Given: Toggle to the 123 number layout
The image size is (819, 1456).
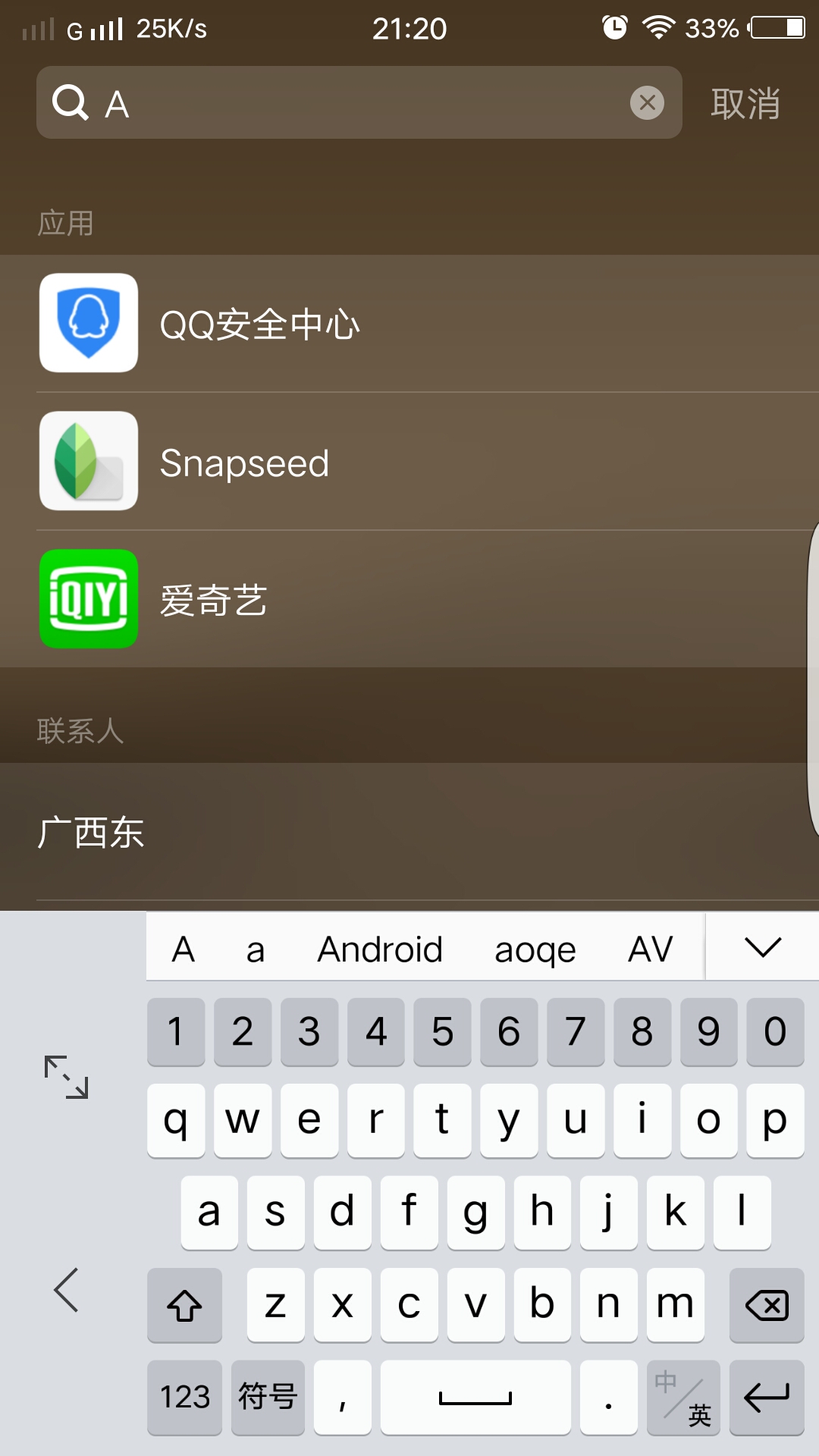Looking at the screenshot, I should point(184,1398).
